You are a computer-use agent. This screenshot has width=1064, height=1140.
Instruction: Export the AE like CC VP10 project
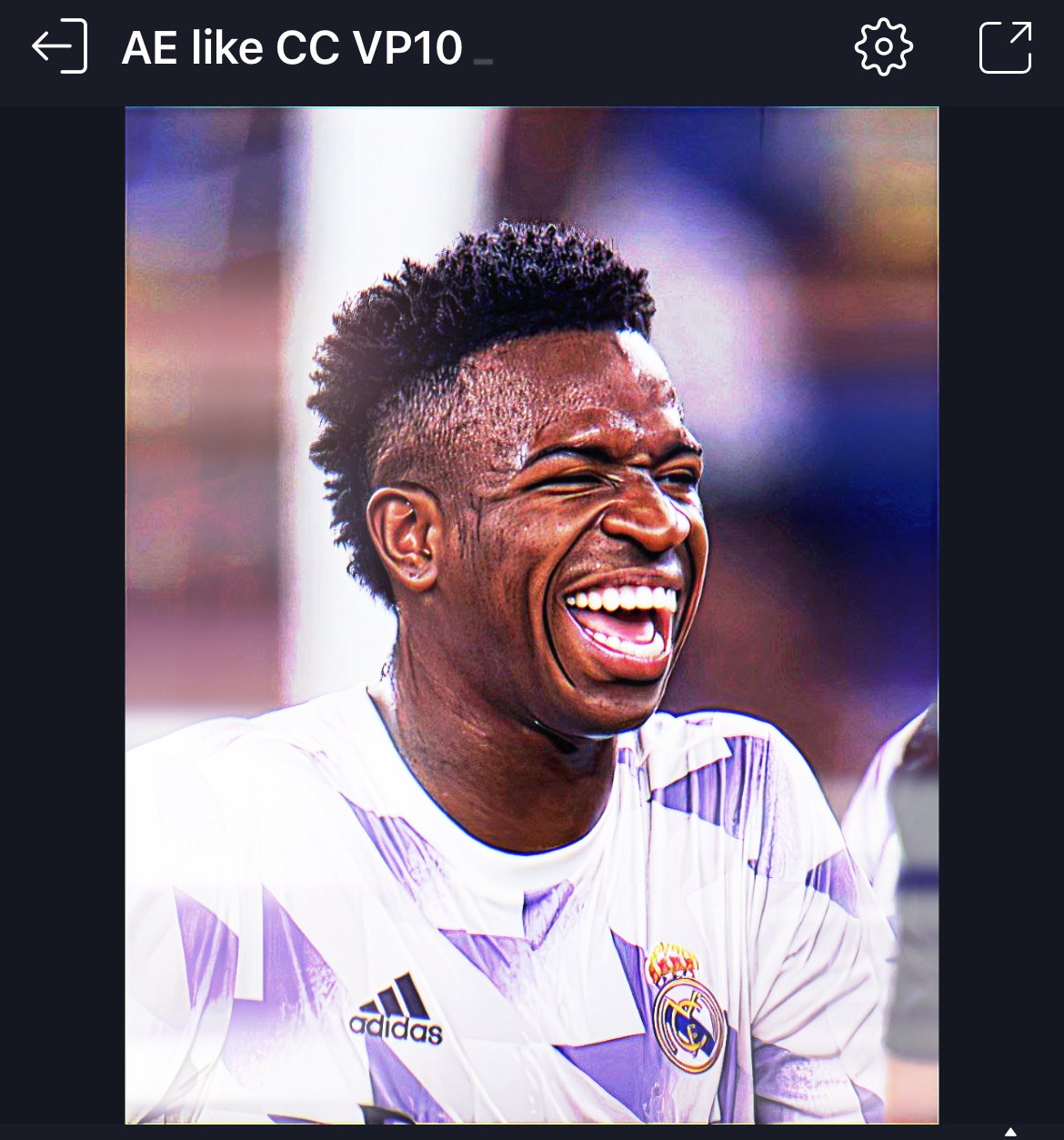(1005, 46)
